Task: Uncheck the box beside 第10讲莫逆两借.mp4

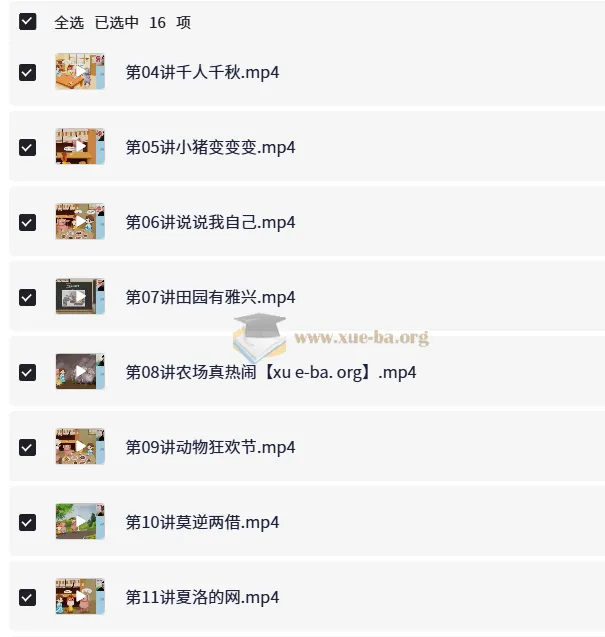Action: 28,522
